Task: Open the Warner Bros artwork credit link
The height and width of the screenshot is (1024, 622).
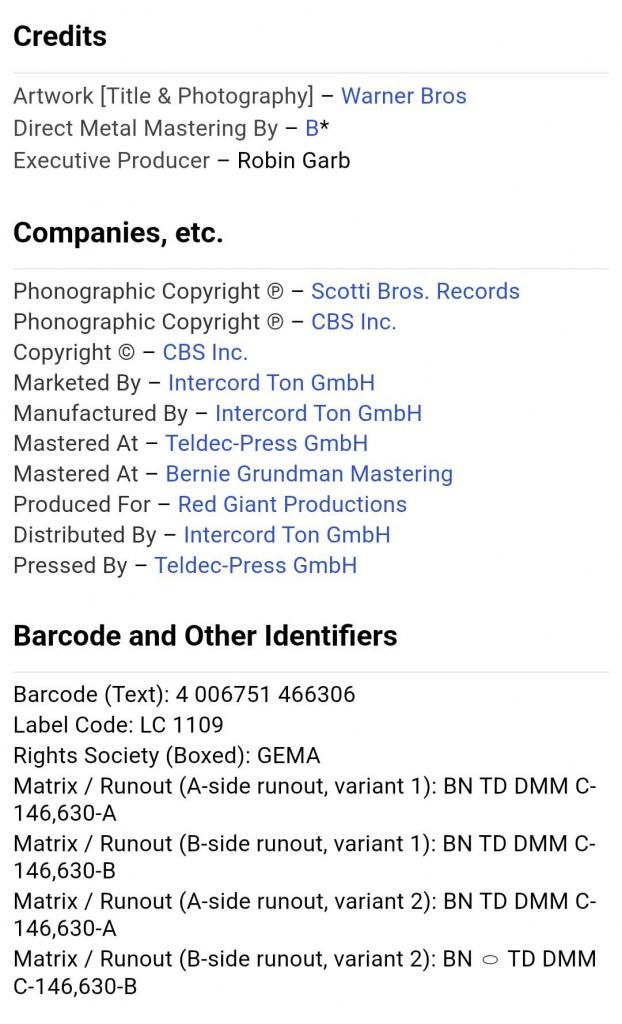Action: pyautogui.click(x=404, y=96)
